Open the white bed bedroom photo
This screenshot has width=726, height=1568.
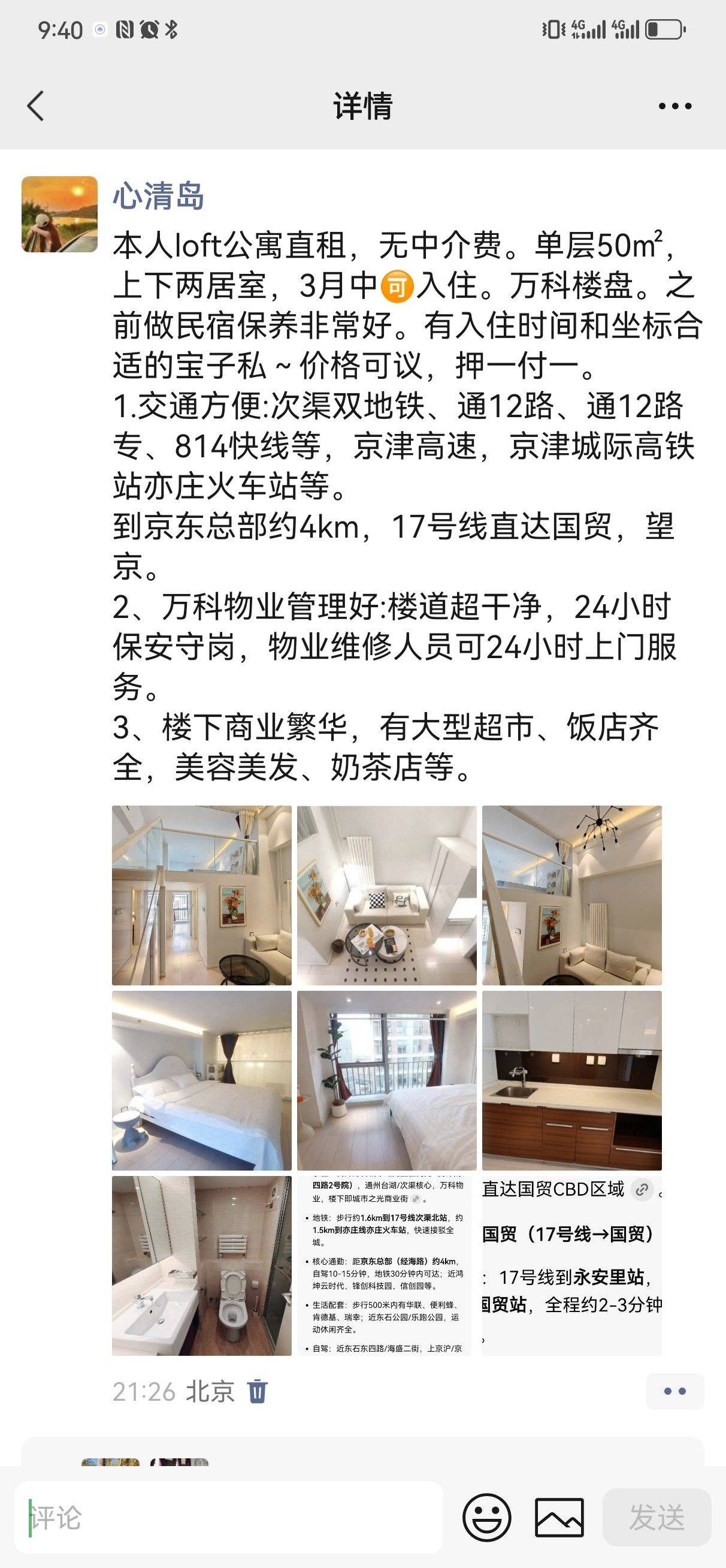(x=201, y=1080)
